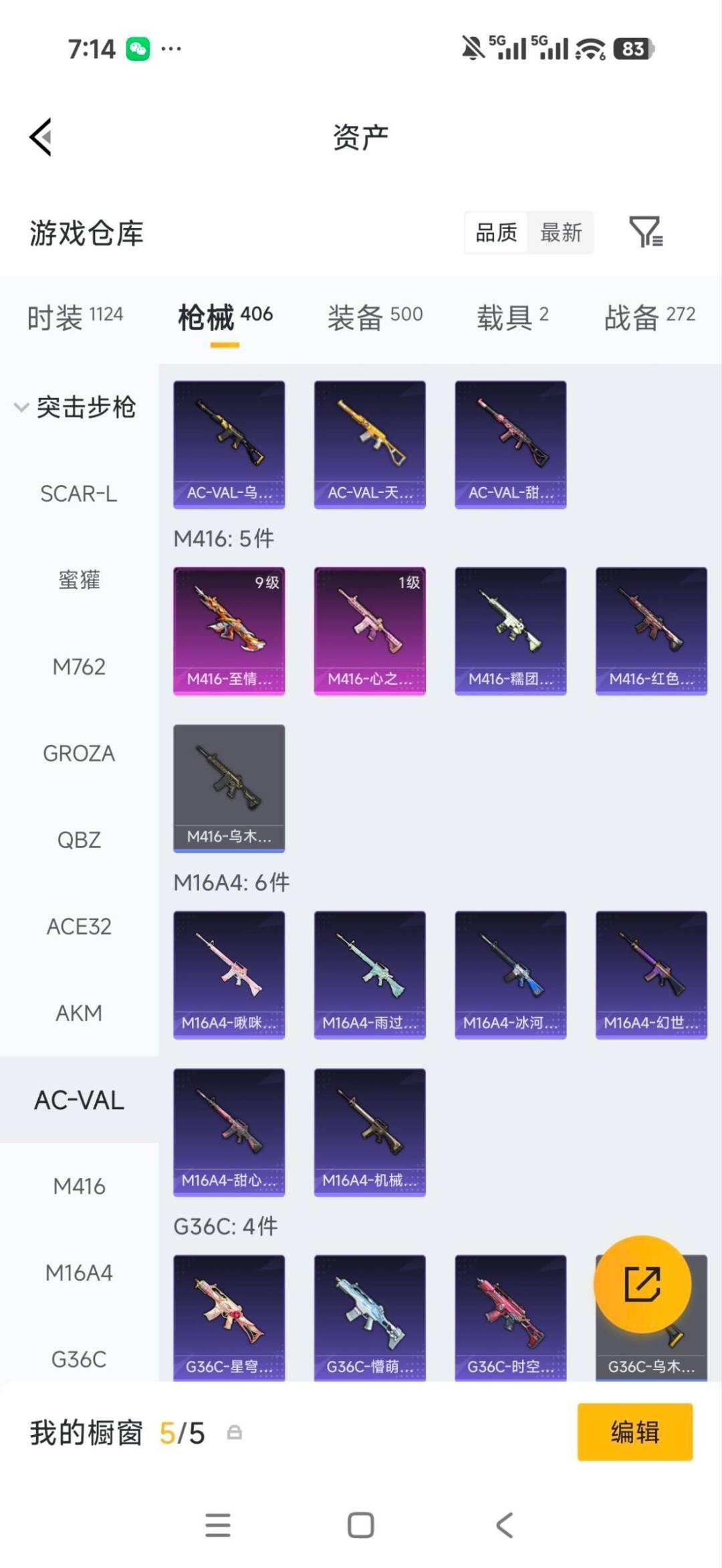Viewport: 722px width, 1568px height.
Task: Open the system recent apps menu
Action: [x=218, y=1525]
